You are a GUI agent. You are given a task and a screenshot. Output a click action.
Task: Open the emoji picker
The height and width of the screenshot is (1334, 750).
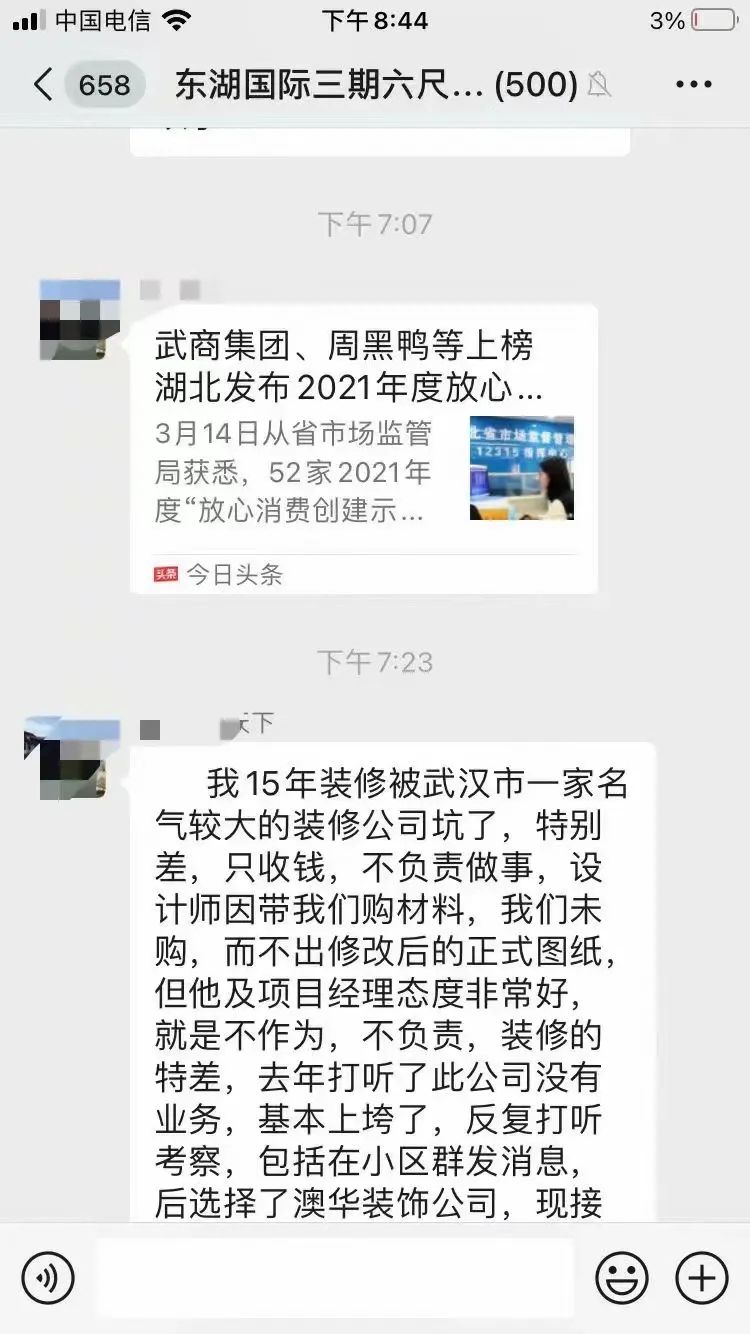623,1277
